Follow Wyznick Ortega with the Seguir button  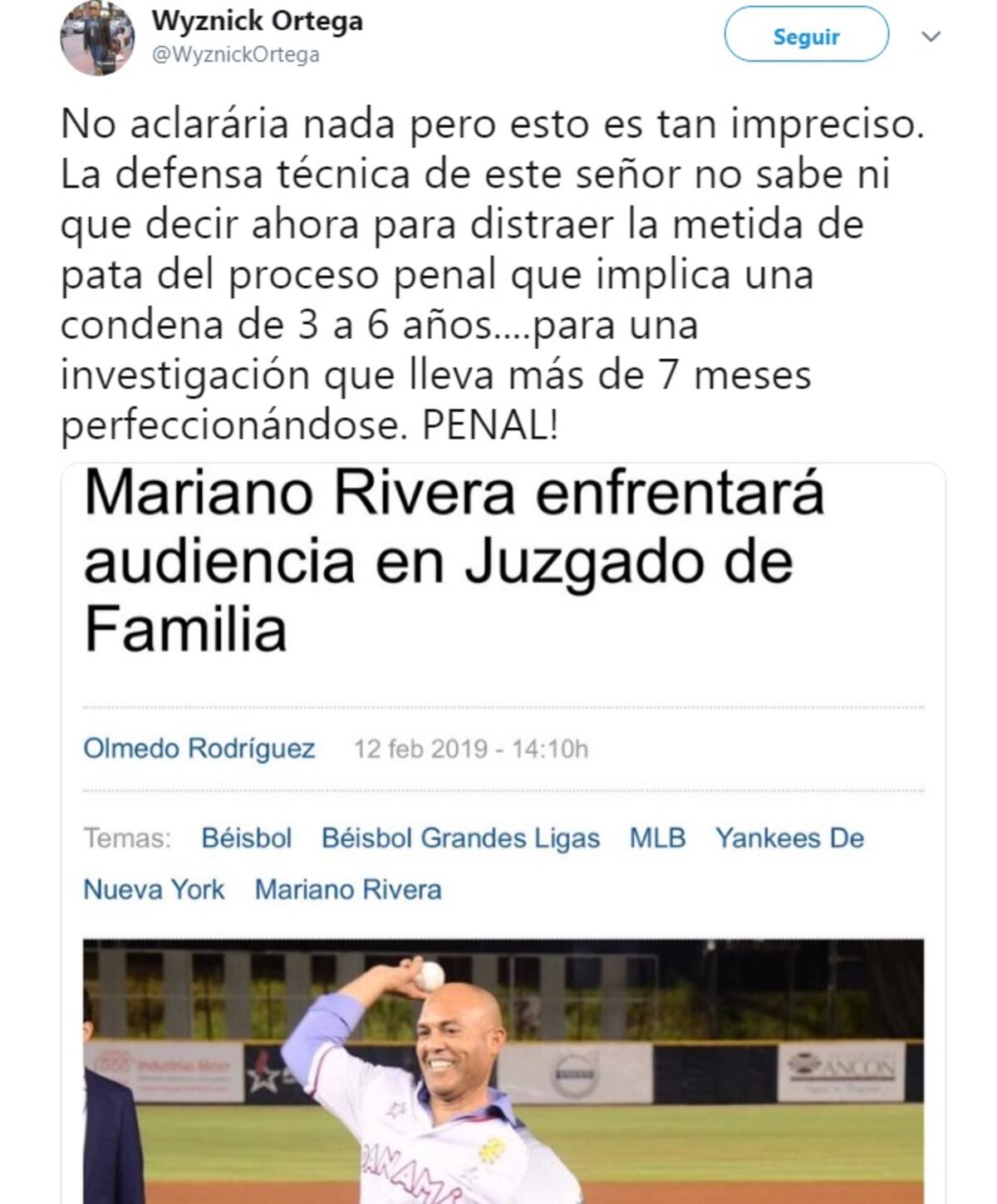coord(805,36)
